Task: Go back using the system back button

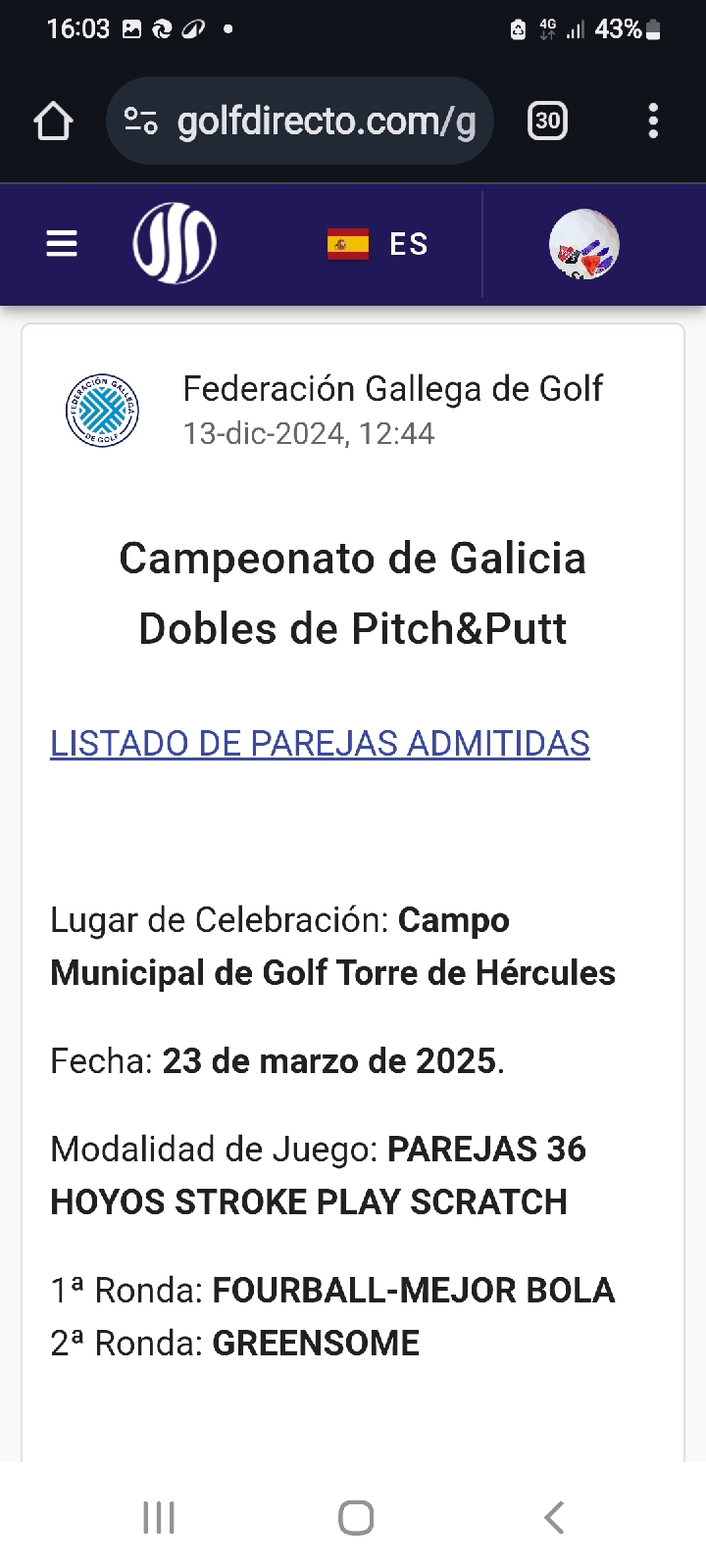Action: point(554,1517)
